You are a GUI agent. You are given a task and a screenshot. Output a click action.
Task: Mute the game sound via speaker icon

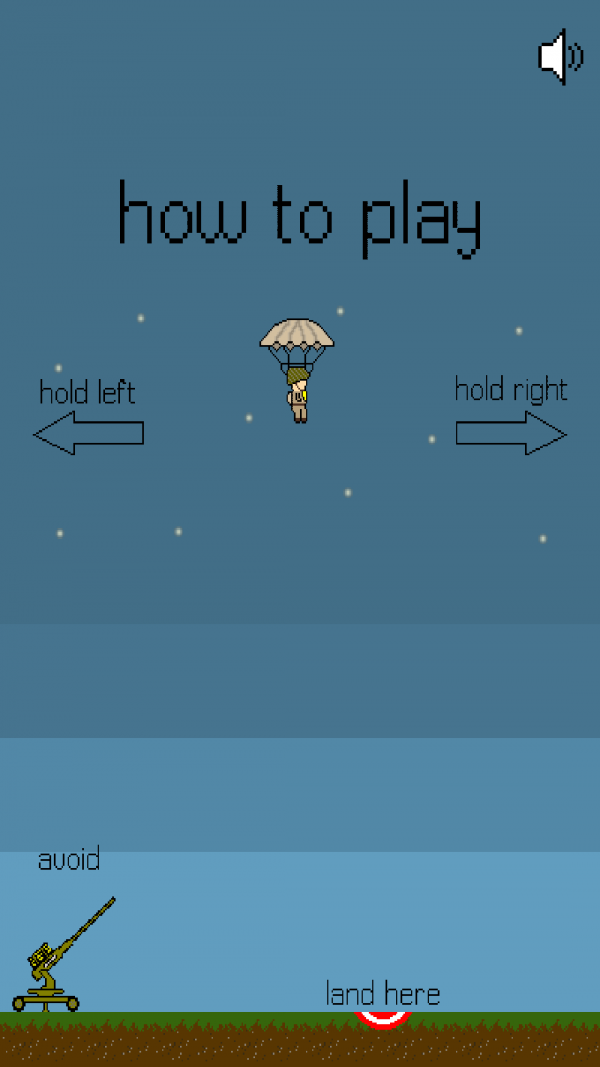(560, 57)
